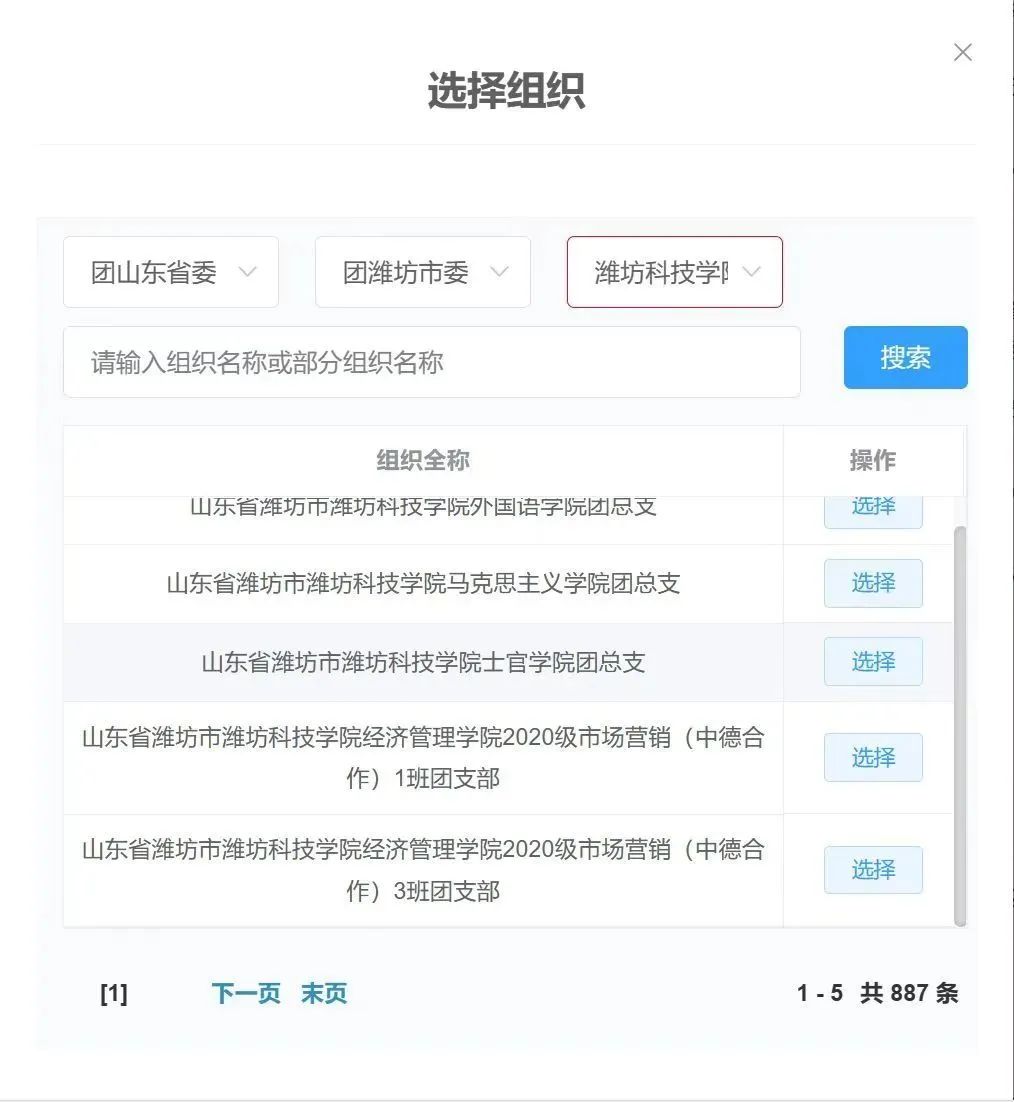Open the 潍坊科技学院 dropdown
This screenshot has height=1102, width=1014.
coord(675,272)
